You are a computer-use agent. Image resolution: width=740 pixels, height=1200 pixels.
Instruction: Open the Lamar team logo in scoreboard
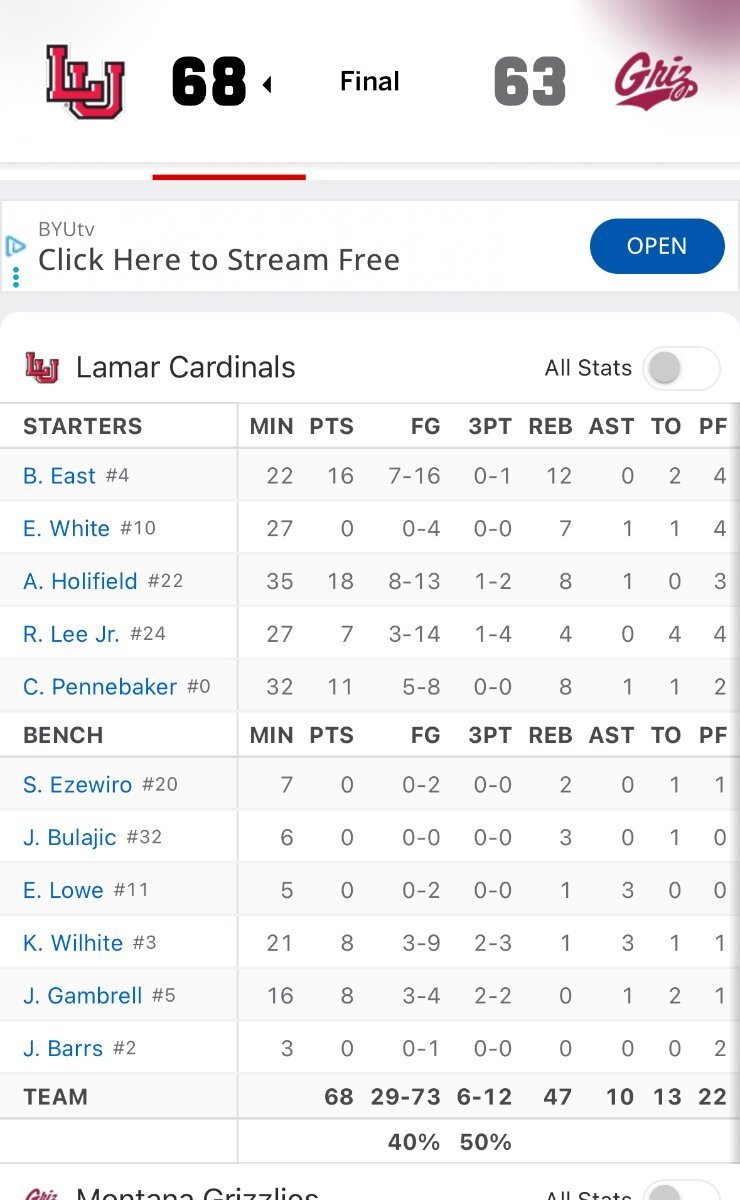click(x=85, y=82)
